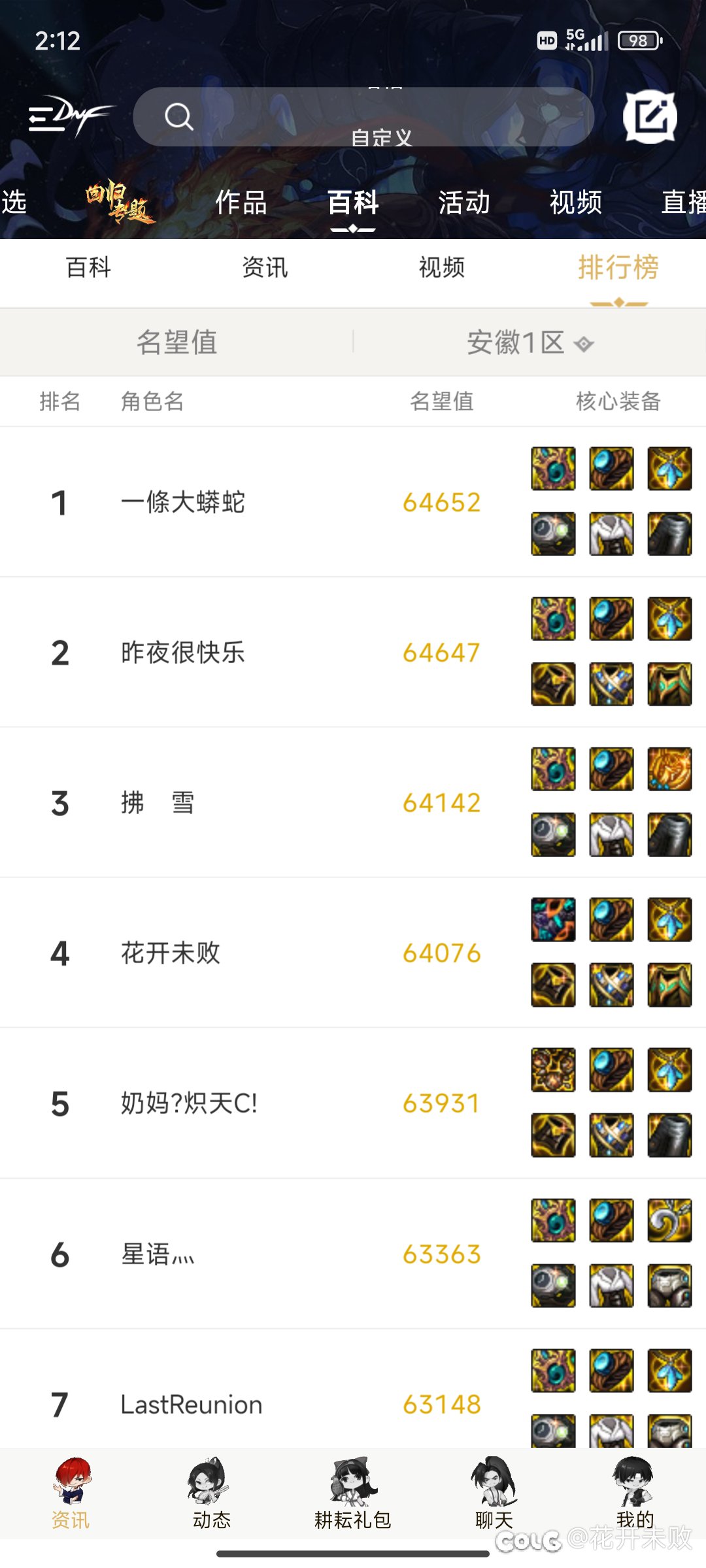Open 耕耘礼包 in bottom navigation
Screen dimensions: 706x1568
pos(353,1494)
